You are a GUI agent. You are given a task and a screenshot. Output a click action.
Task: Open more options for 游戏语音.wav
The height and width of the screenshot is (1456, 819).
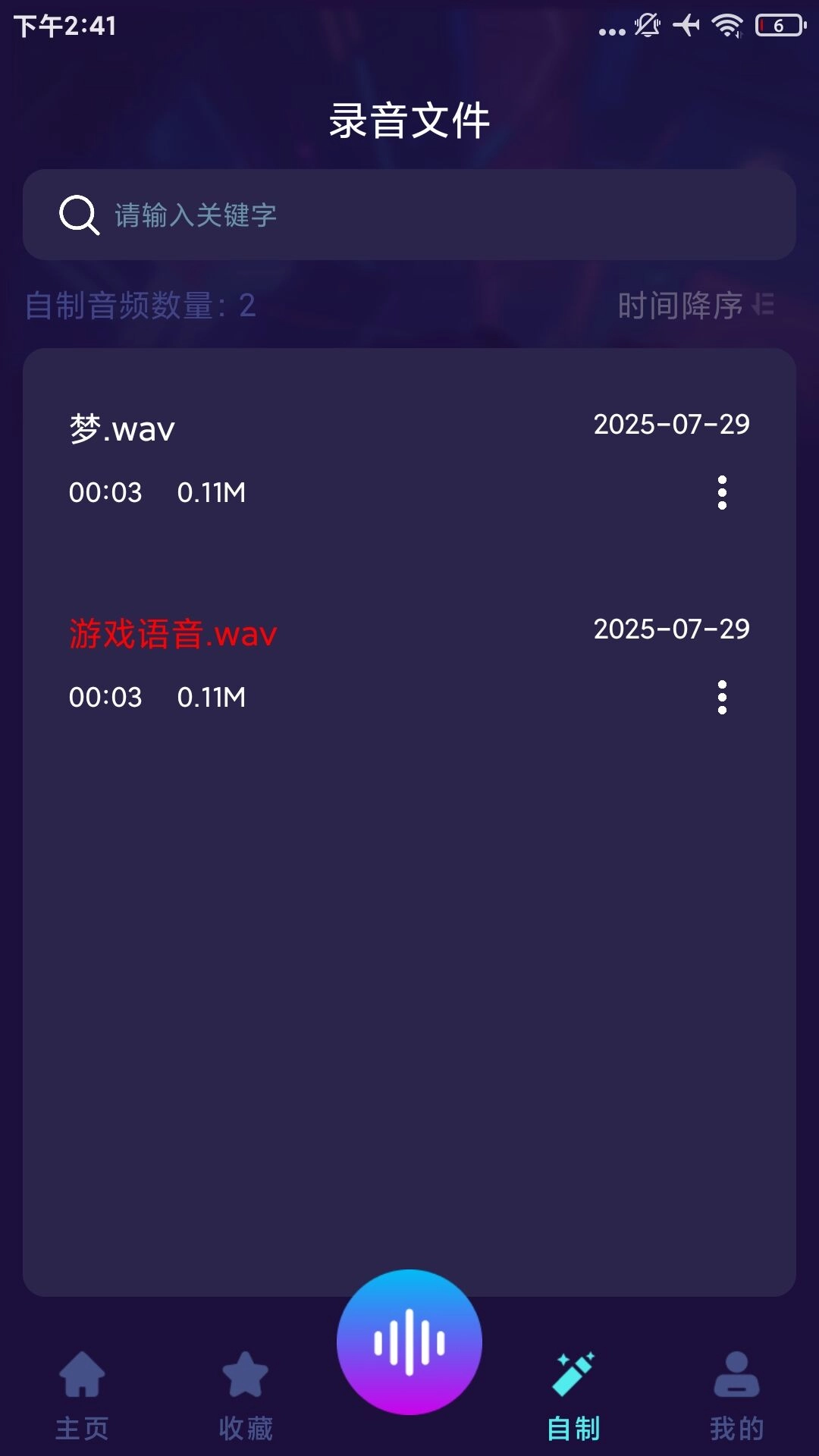click(722, 698)
